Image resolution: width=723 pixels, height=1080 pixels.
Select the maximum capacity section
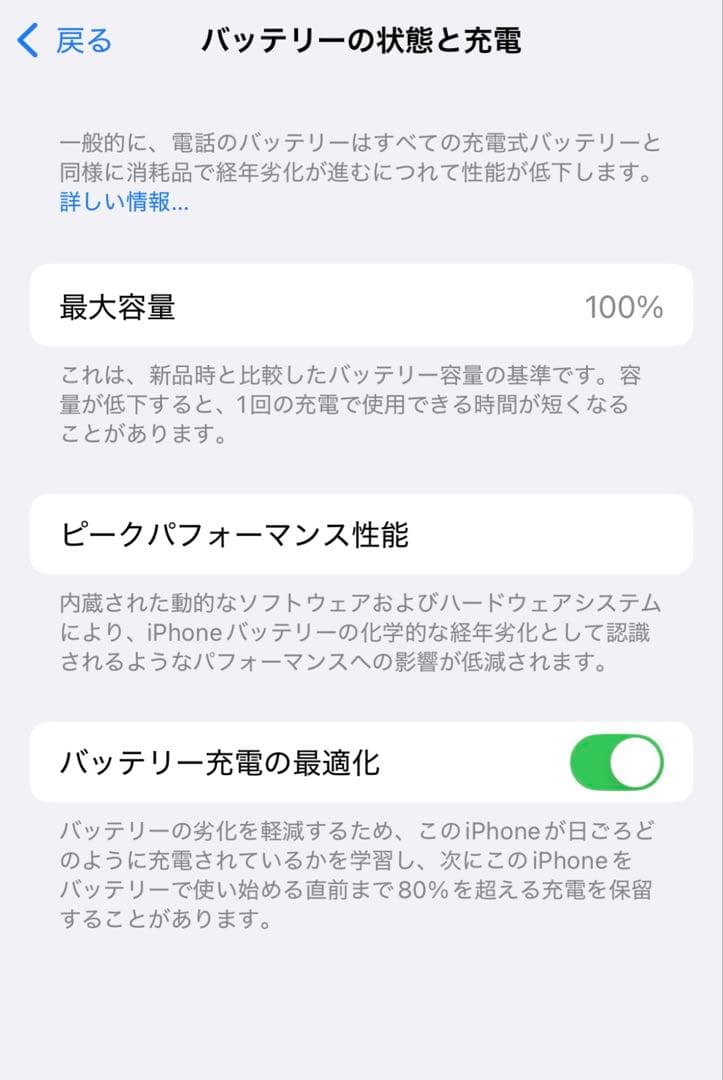(x=300, y=306)
